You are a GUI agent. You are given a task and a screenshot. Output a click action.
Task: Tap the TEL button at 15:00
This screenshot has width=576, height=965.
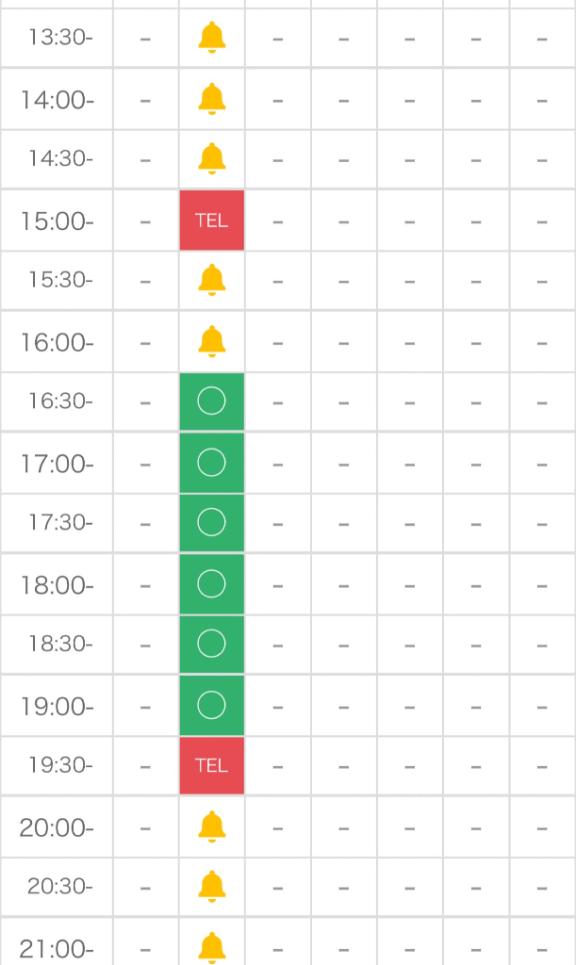(x=212, y=220)
